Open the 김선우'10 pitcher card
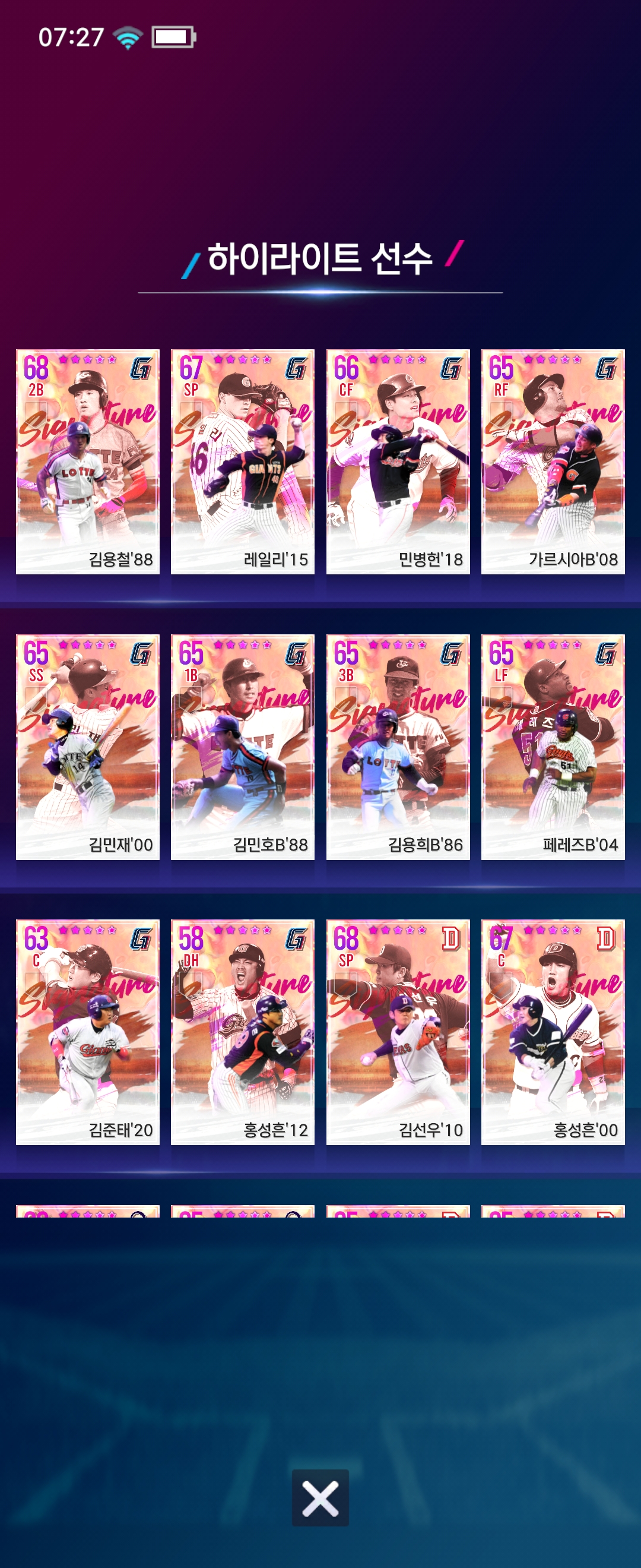 point(398,1032)
